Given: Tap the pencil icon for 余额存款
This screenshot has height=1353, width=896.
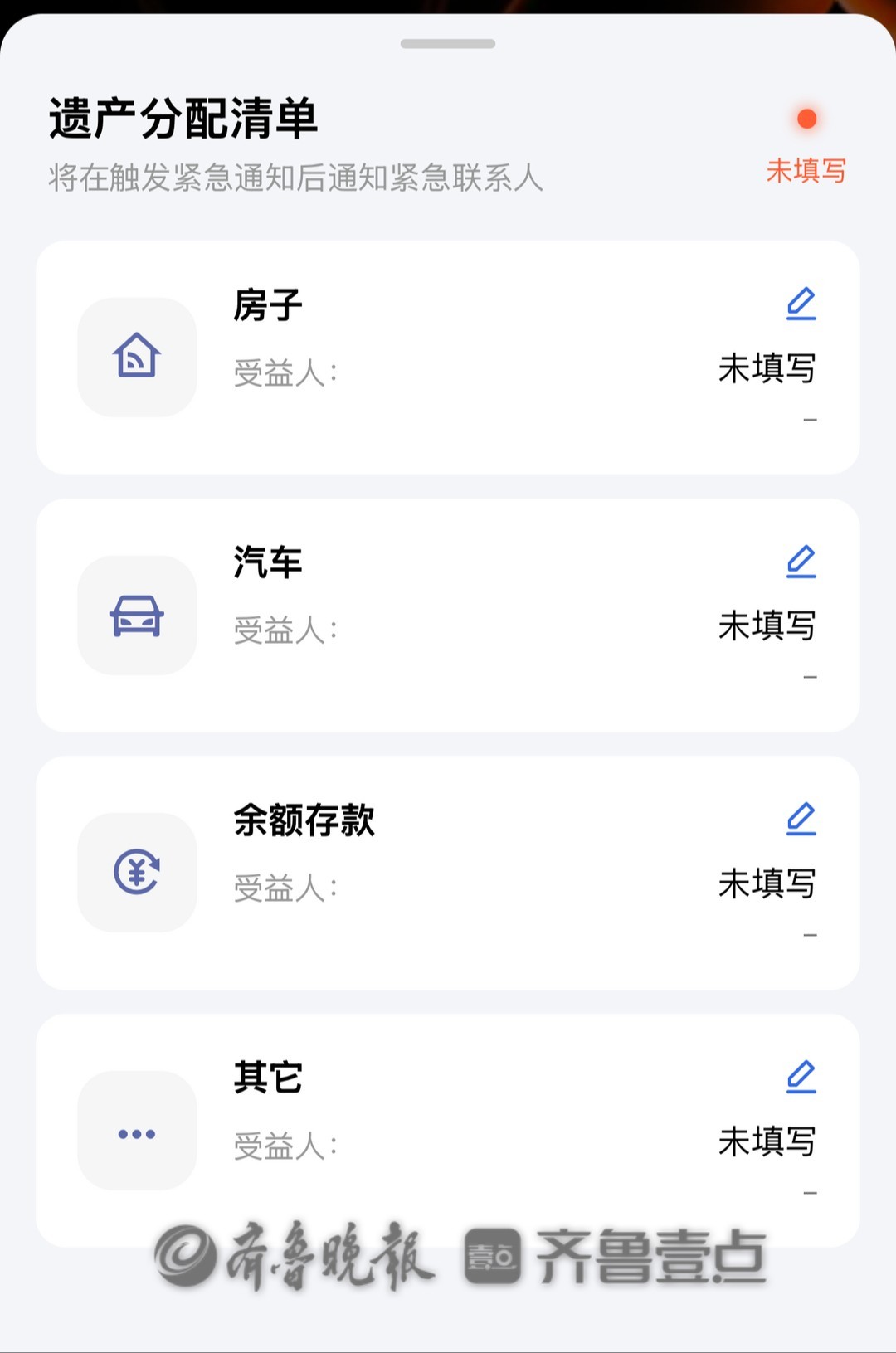Looking at the screenshot, I should (801, 820).
